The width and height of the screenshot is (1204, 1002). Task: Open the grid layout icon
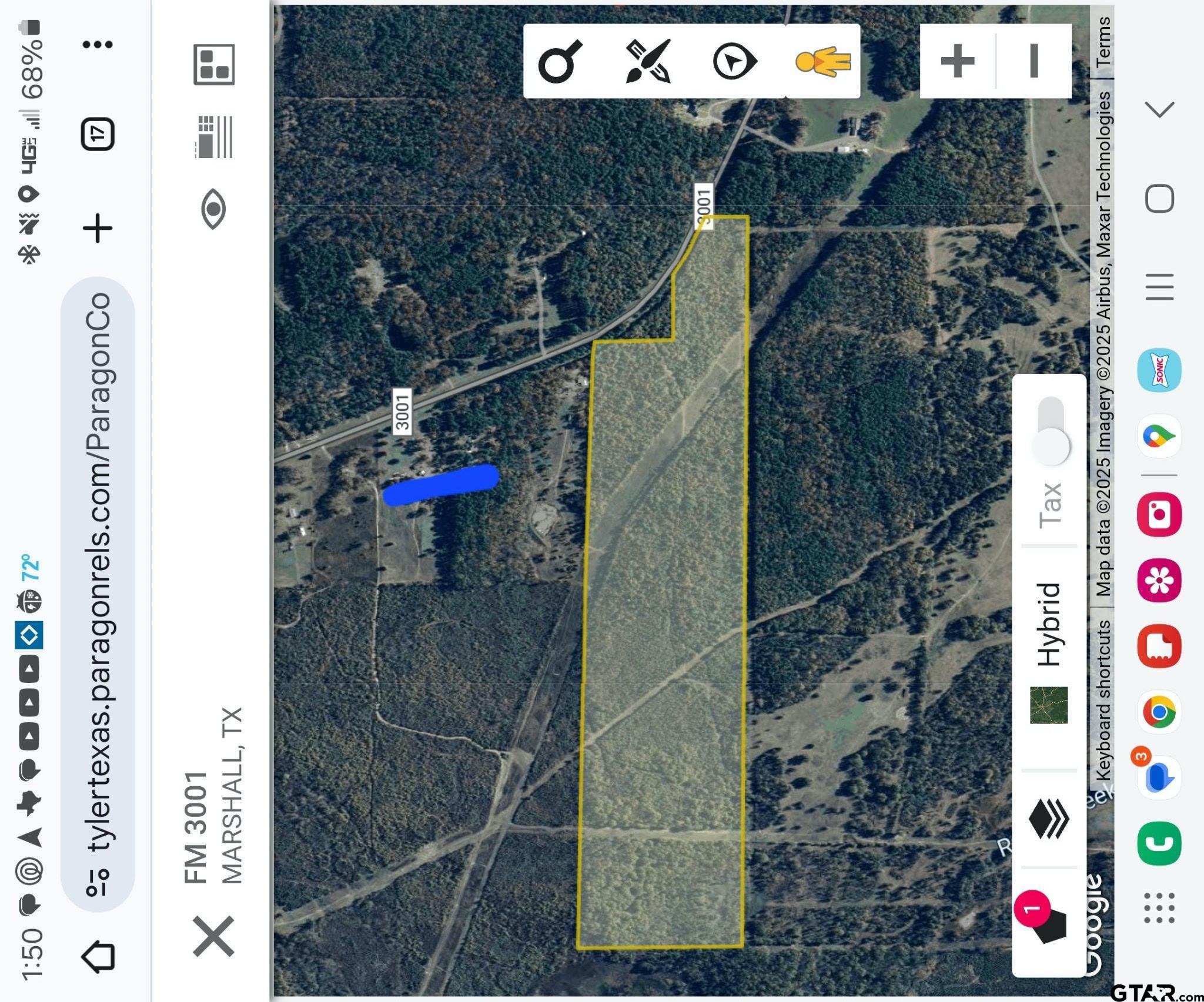[214, 64]
